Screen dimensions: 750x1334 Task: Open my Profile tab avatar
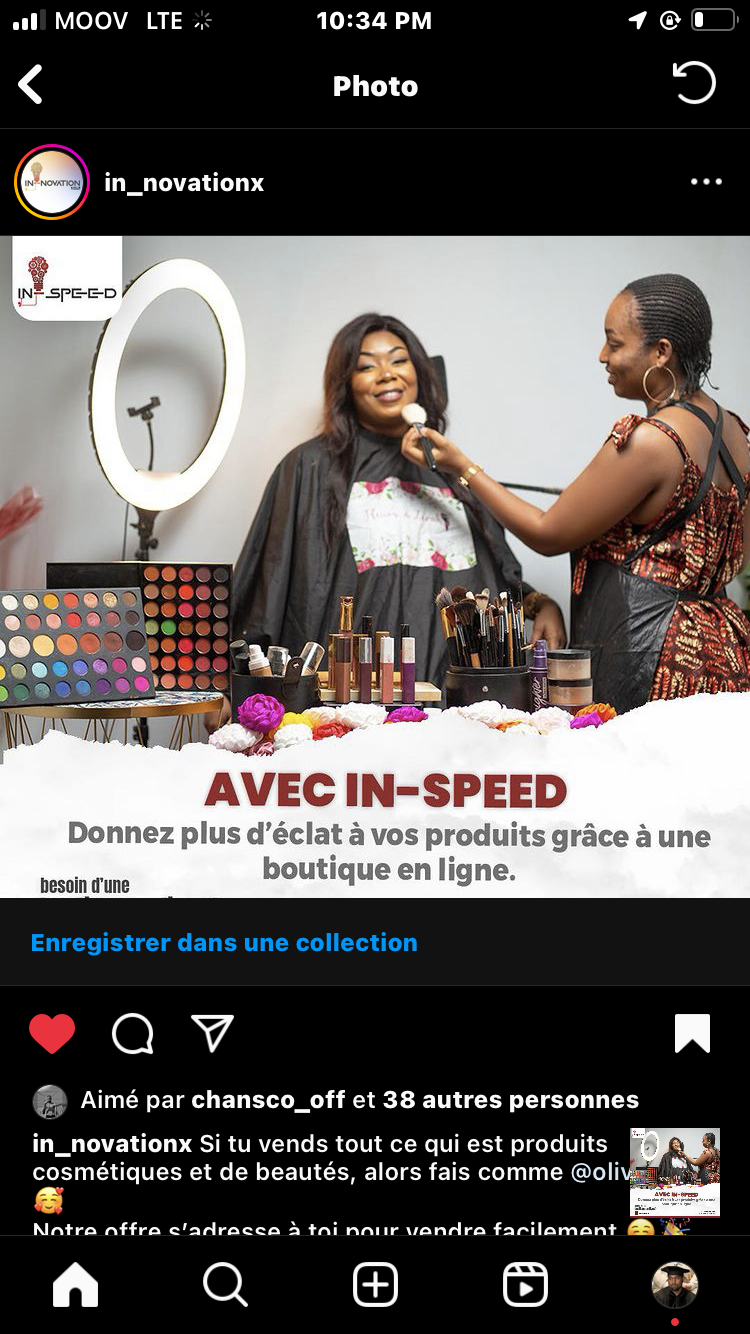pyautogui.click(x=675, y=1285)
